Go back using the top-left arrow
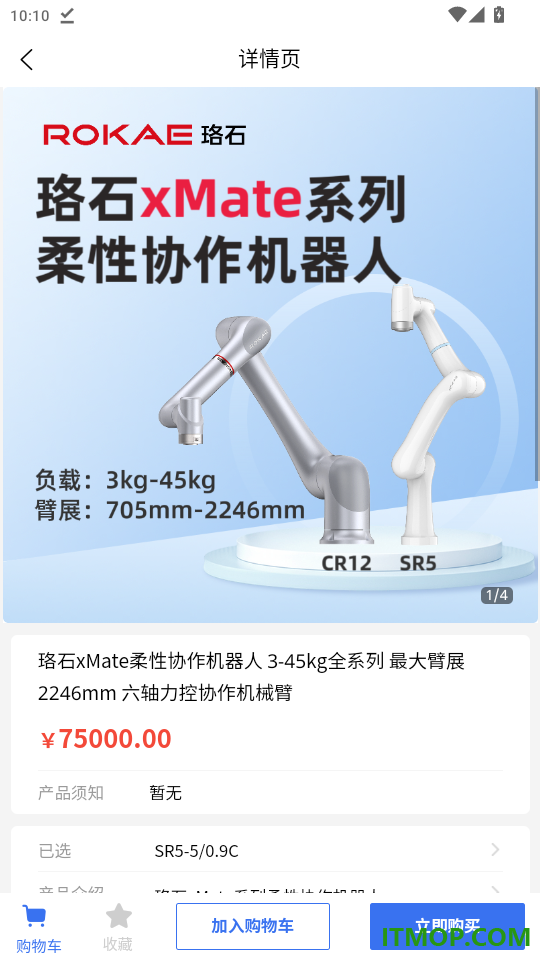This screenshot has width=540, height=960. point(26,59)
